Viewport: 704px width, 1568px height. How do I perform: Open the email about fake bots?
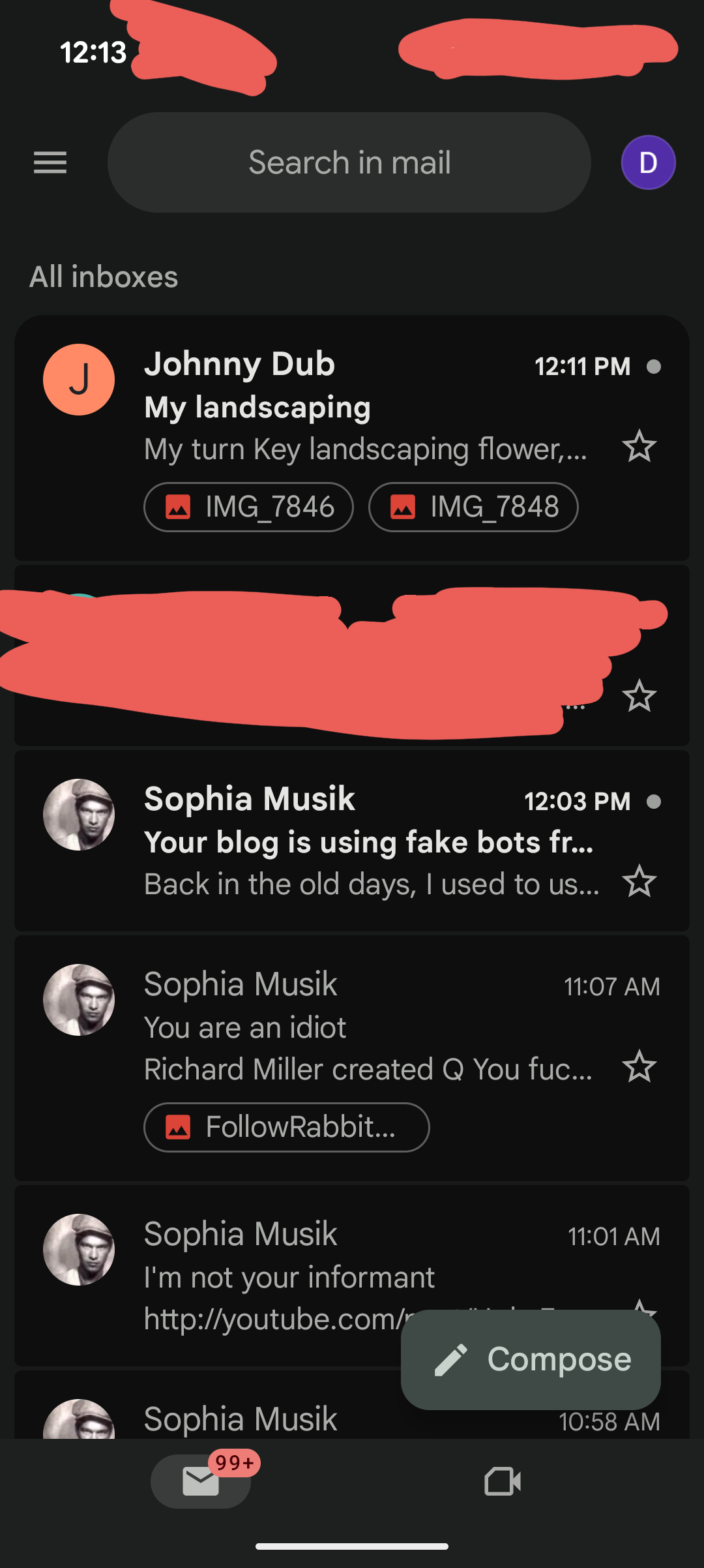368,841
